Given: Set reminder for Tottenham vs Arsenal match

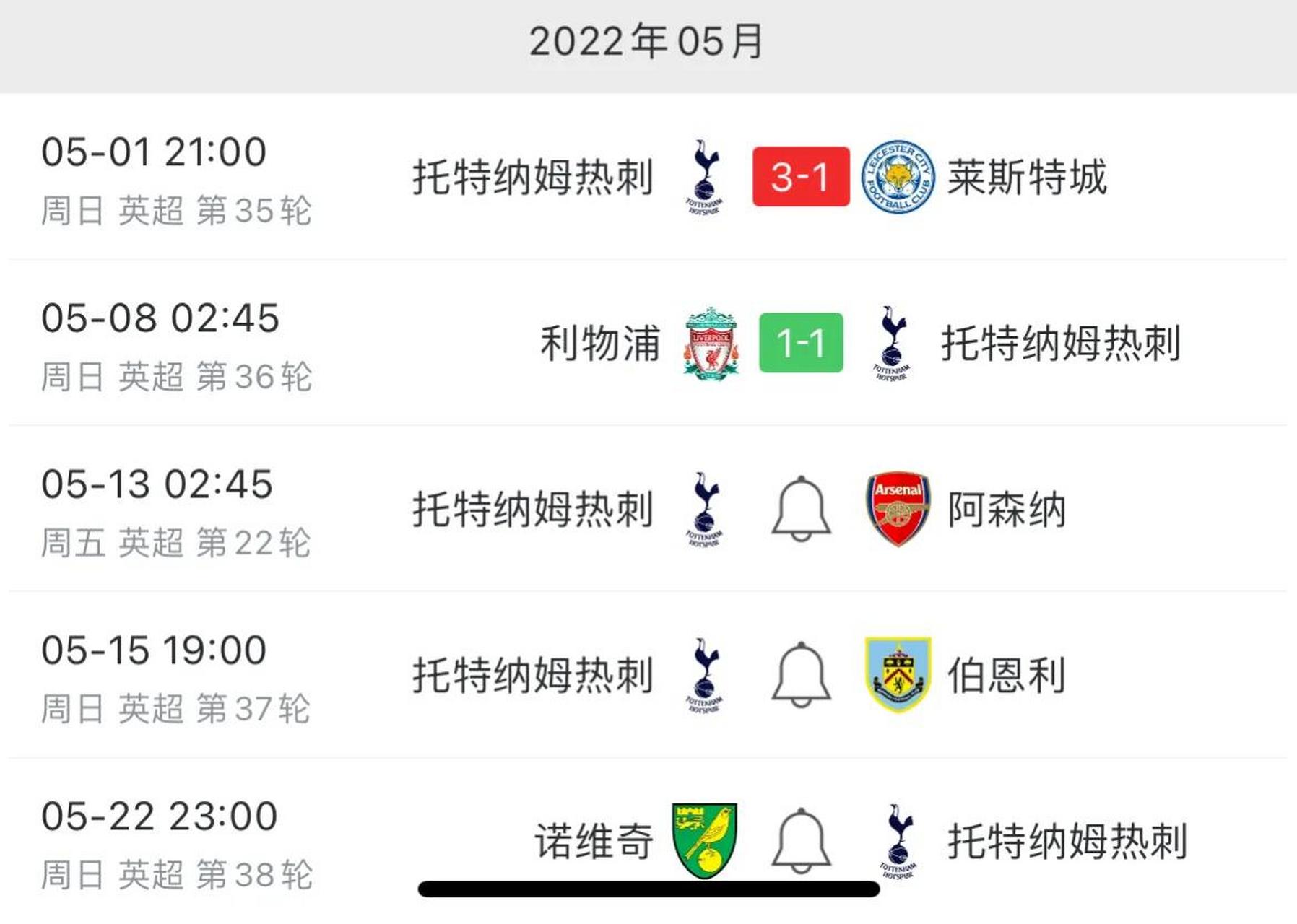Looking at the screenshot, I should pyautogui.click(x=801, y=508).
